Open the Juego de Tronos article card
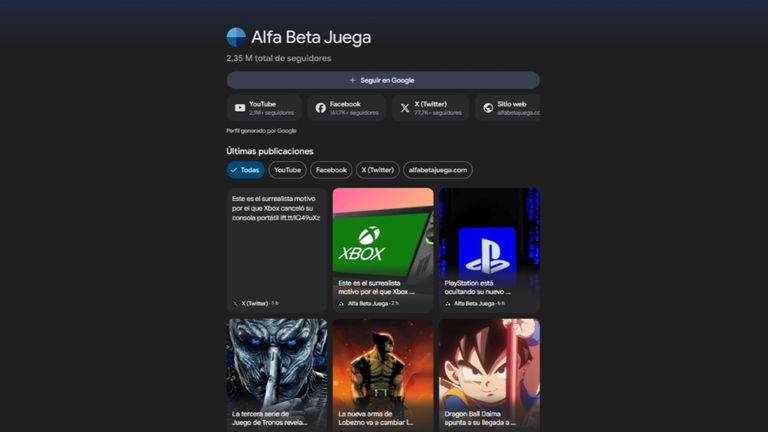Viewport: 768px width, 432px height. 276,375
